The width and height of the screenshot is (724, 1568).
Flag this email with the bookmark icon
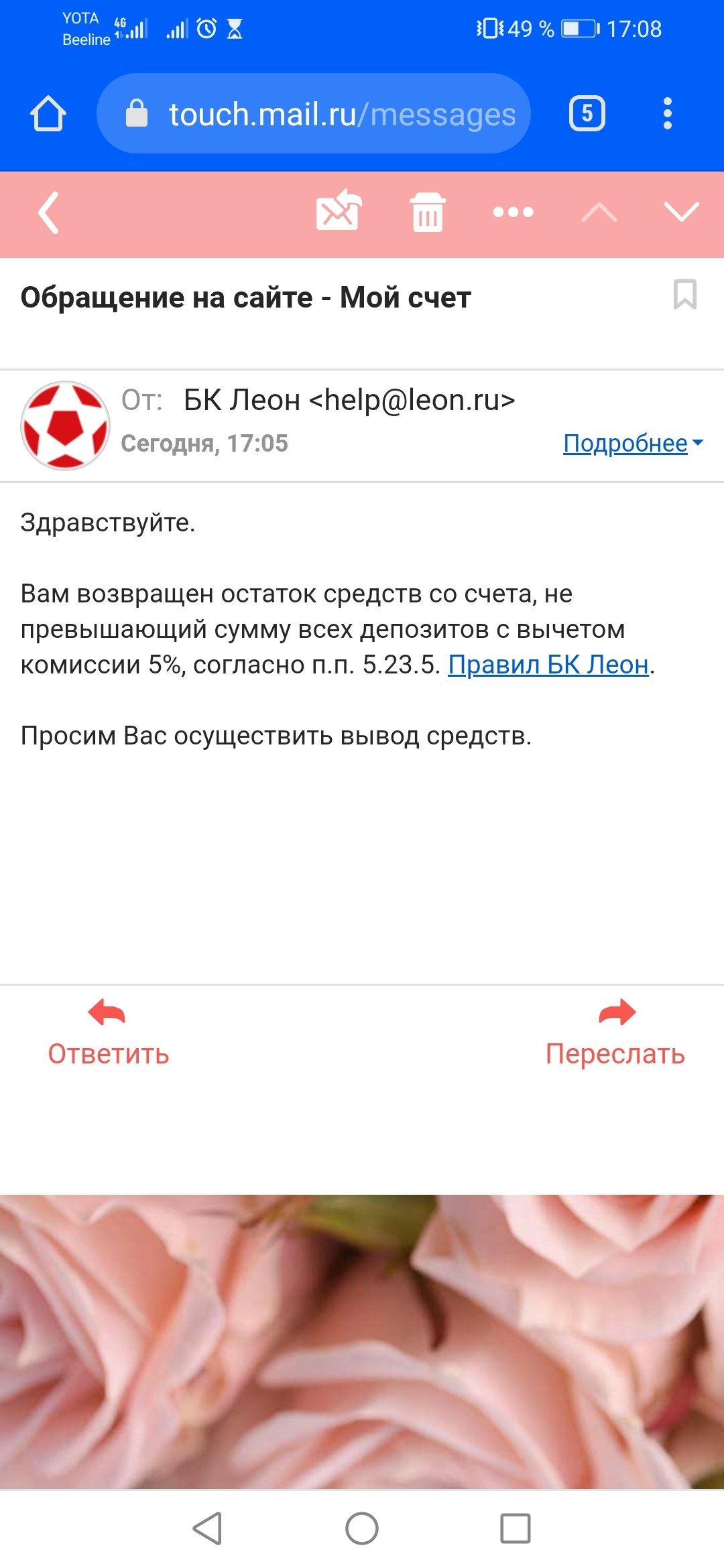point(684,295)
